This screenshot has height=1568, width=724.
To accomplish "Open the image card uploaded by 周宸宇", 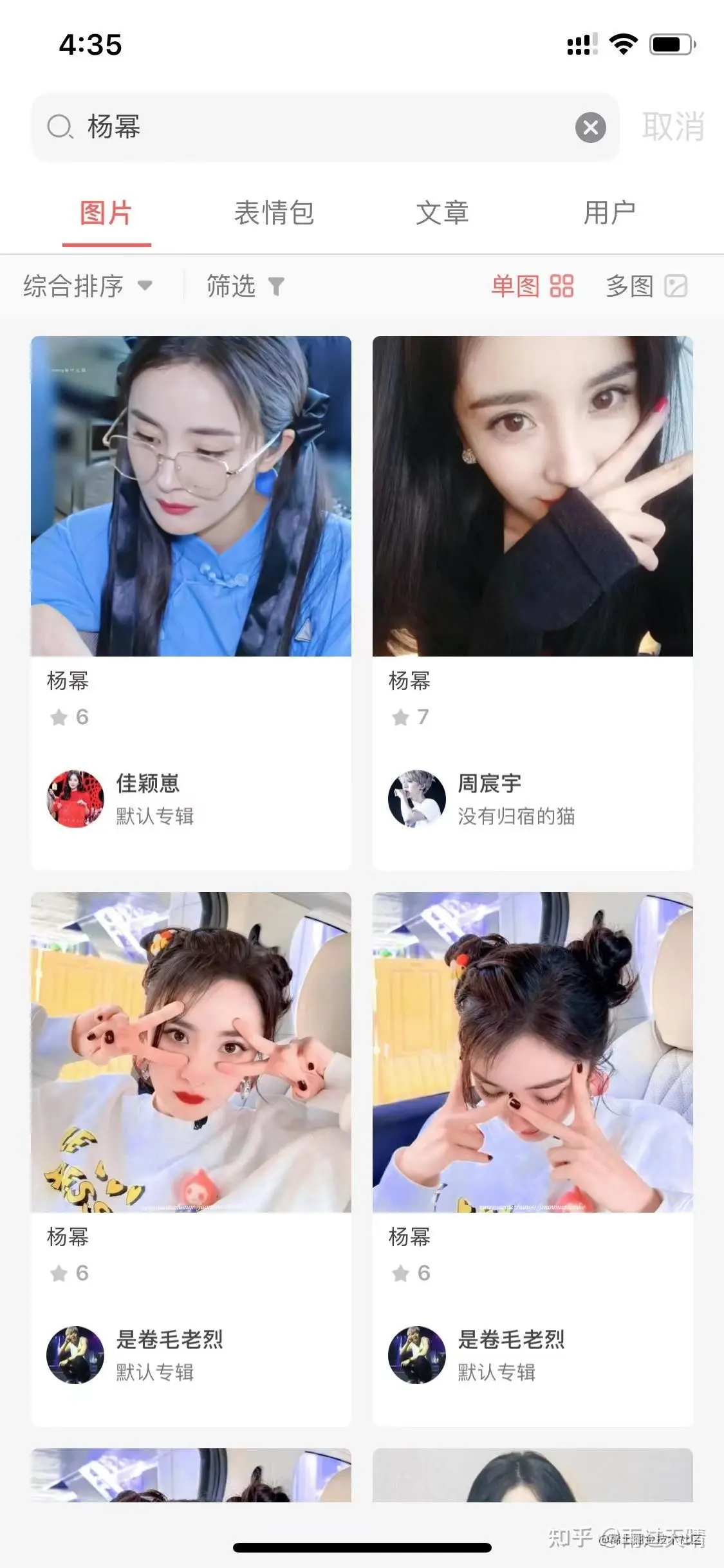I will click(x=532, y=496).
